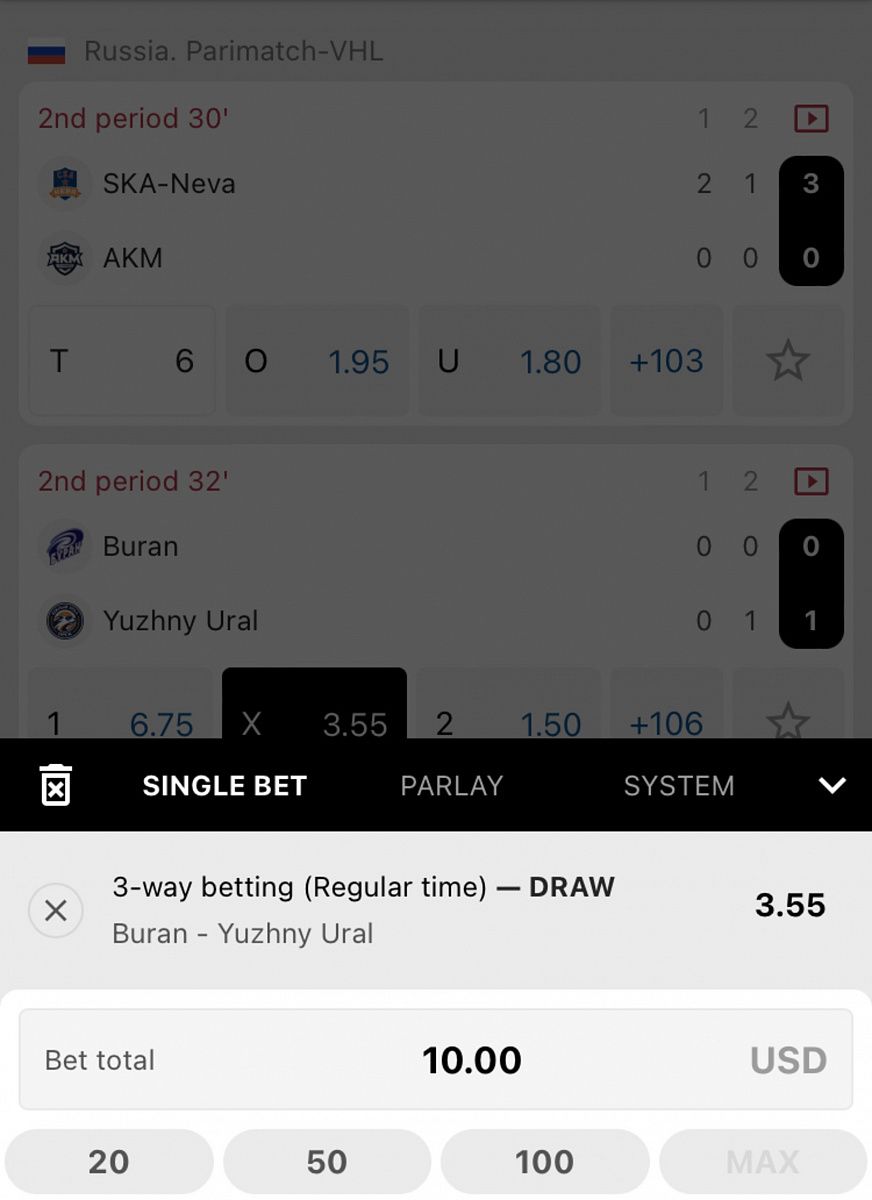The image size is (872, 1200).
Task: Bet Under 6 at 1.80 for SKA-Neva
Action: click(508, 361)
